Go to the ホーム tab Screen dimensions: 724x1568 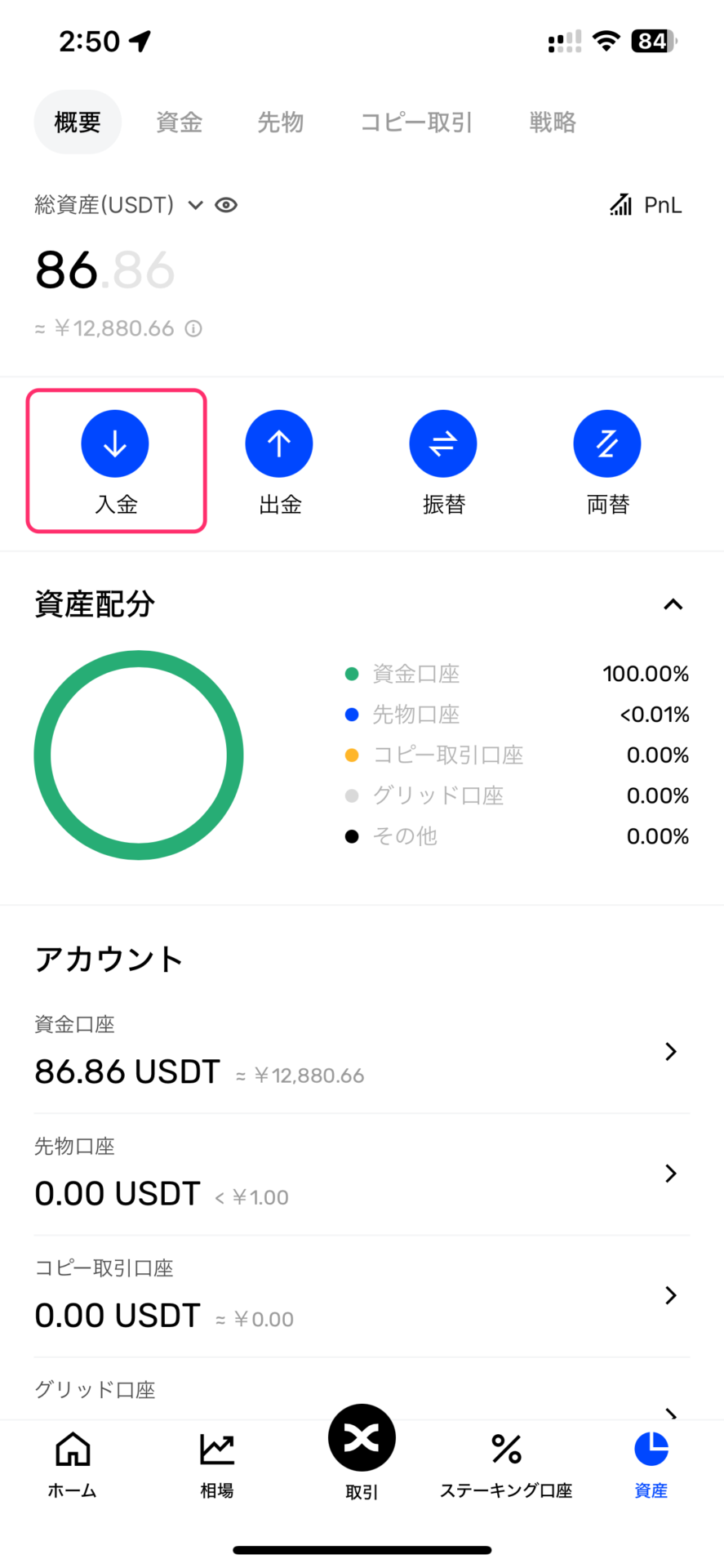(x=73, y=1466)
